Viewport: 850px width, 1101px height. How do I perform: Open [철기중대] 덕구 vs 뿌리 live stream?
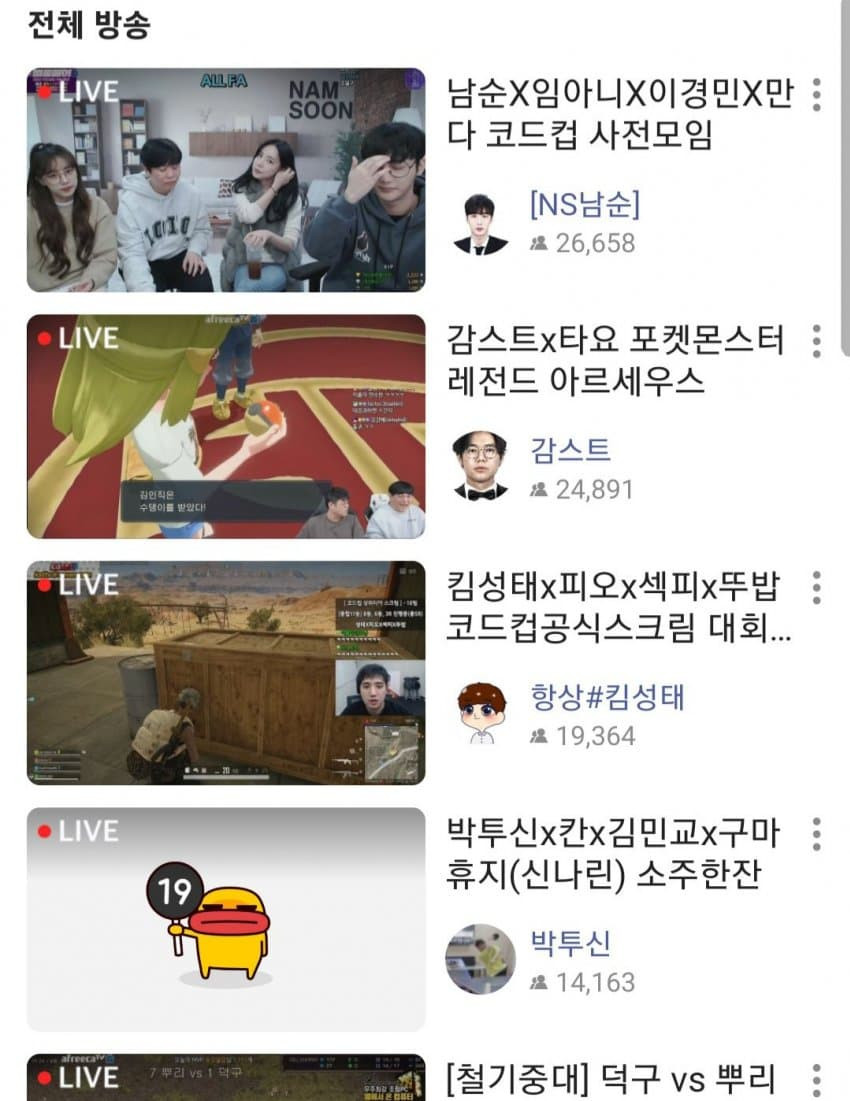(225, 1078)
